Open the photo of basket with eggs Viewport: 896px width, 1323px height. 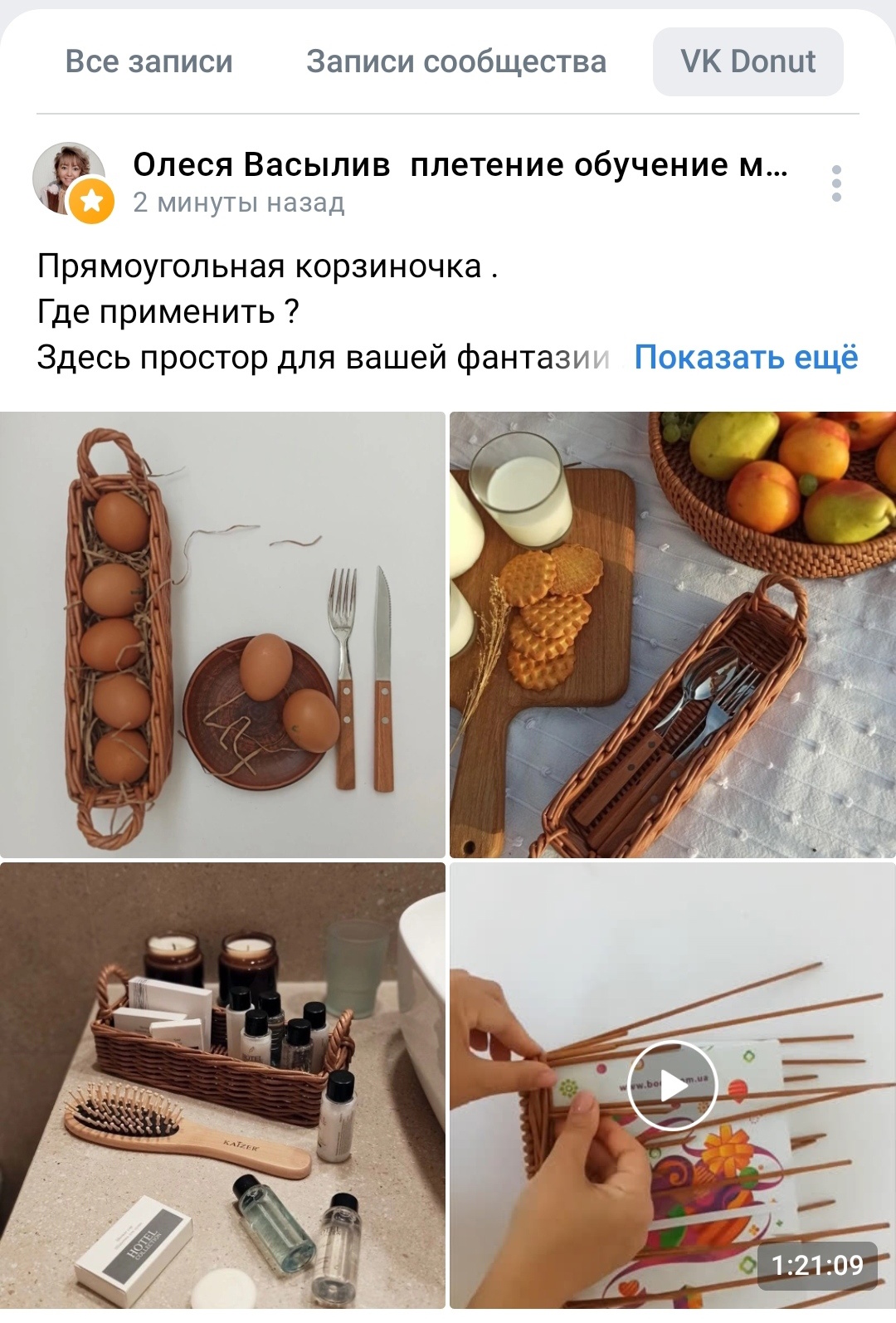(x=222, y=635)
